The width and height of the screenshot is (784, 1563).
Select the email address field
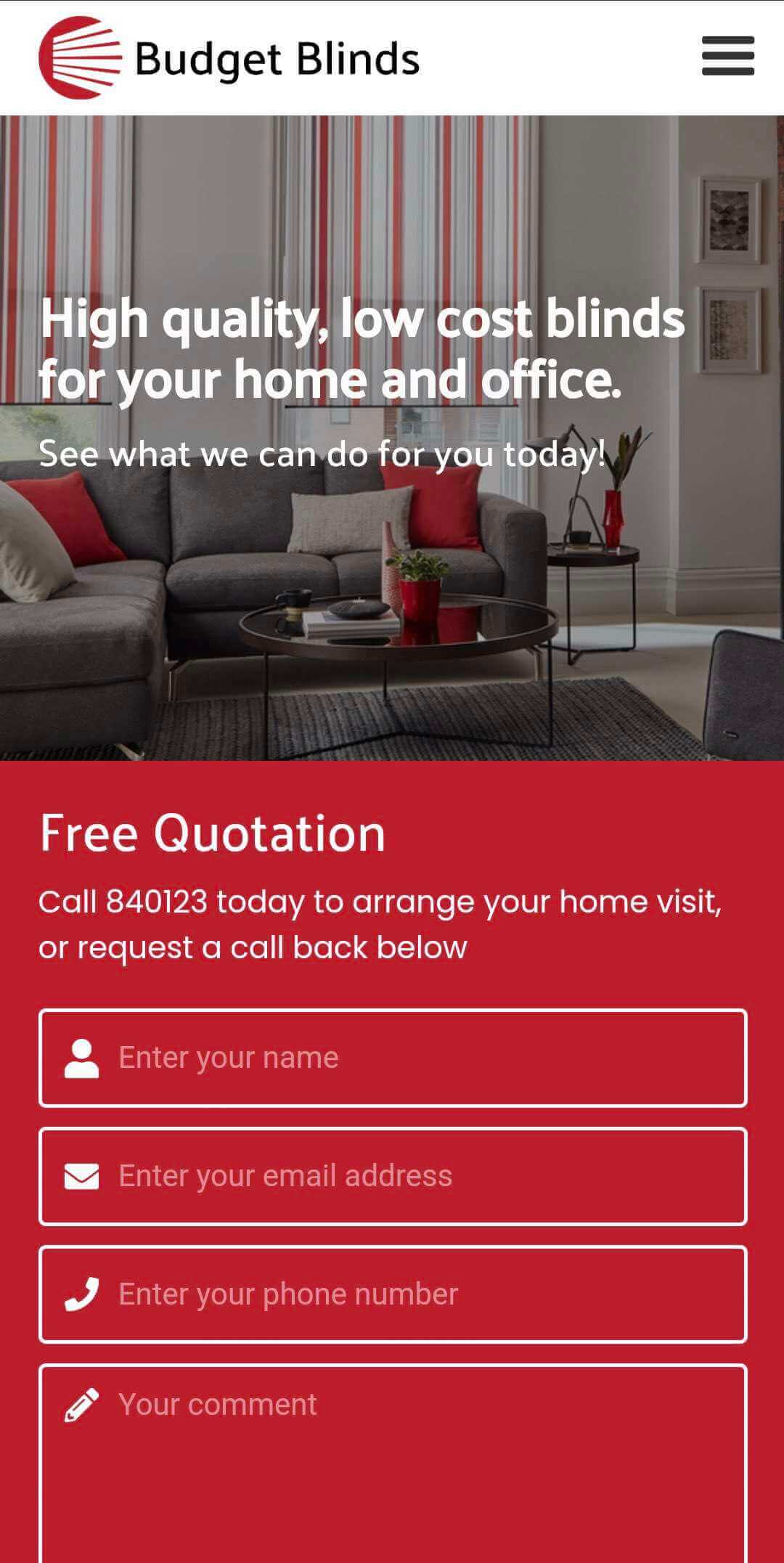pos(392,1176)
